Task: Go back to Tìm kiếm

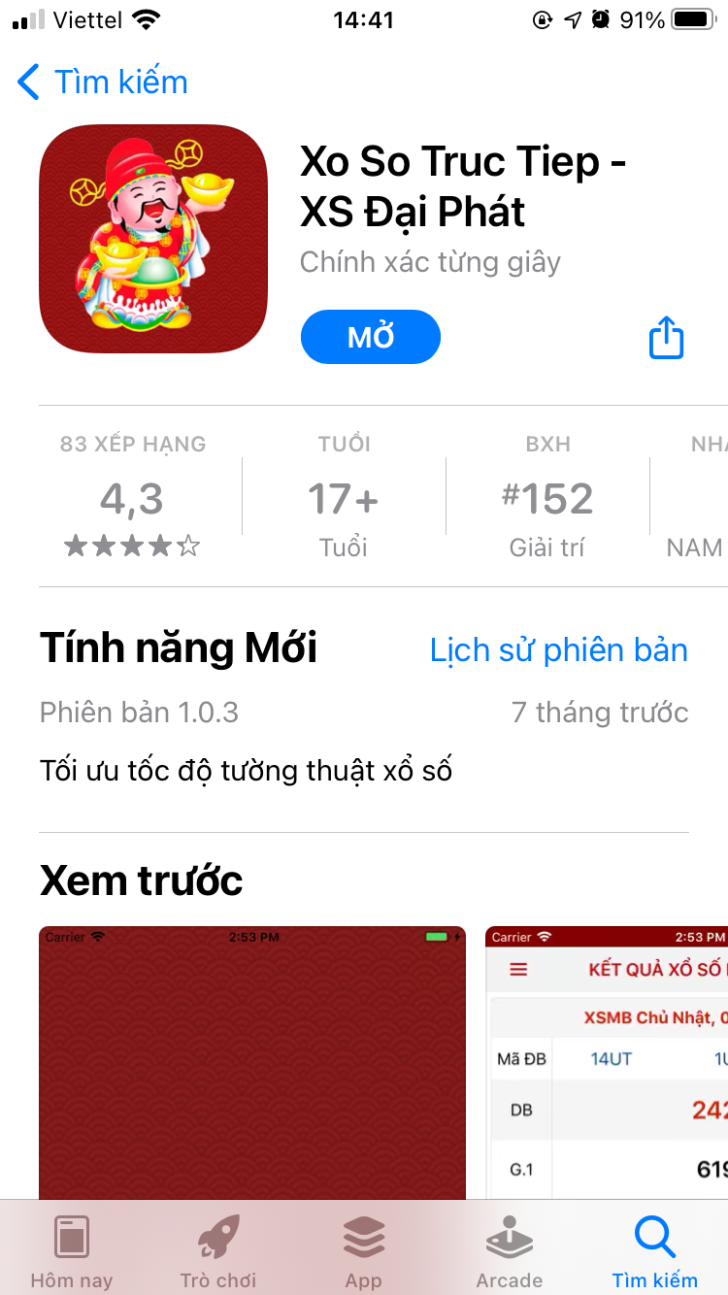Action: pos(102,82)
